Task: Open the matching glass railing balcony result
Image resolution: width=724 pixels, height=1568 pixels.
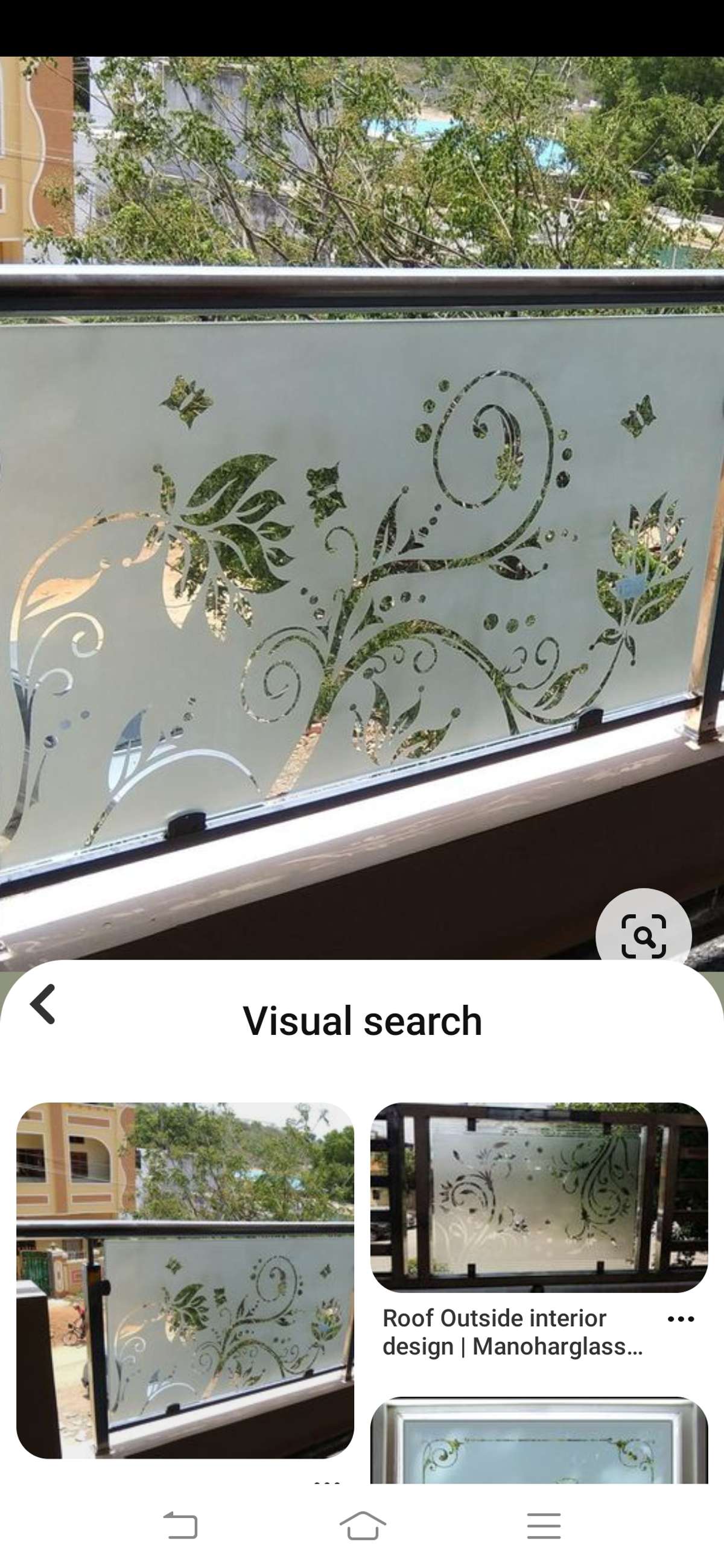Action: (185, 1280)
